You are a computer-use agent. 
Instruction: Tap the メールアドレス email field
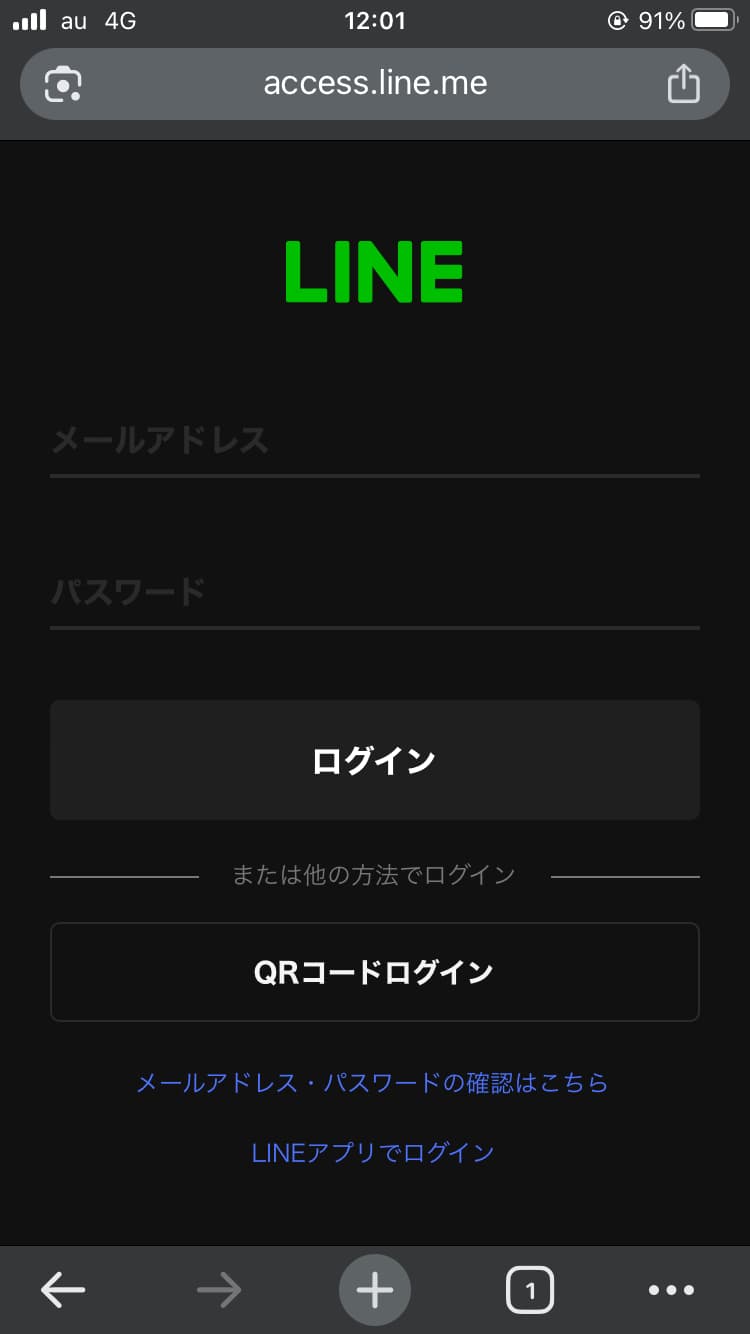[375, 441]
